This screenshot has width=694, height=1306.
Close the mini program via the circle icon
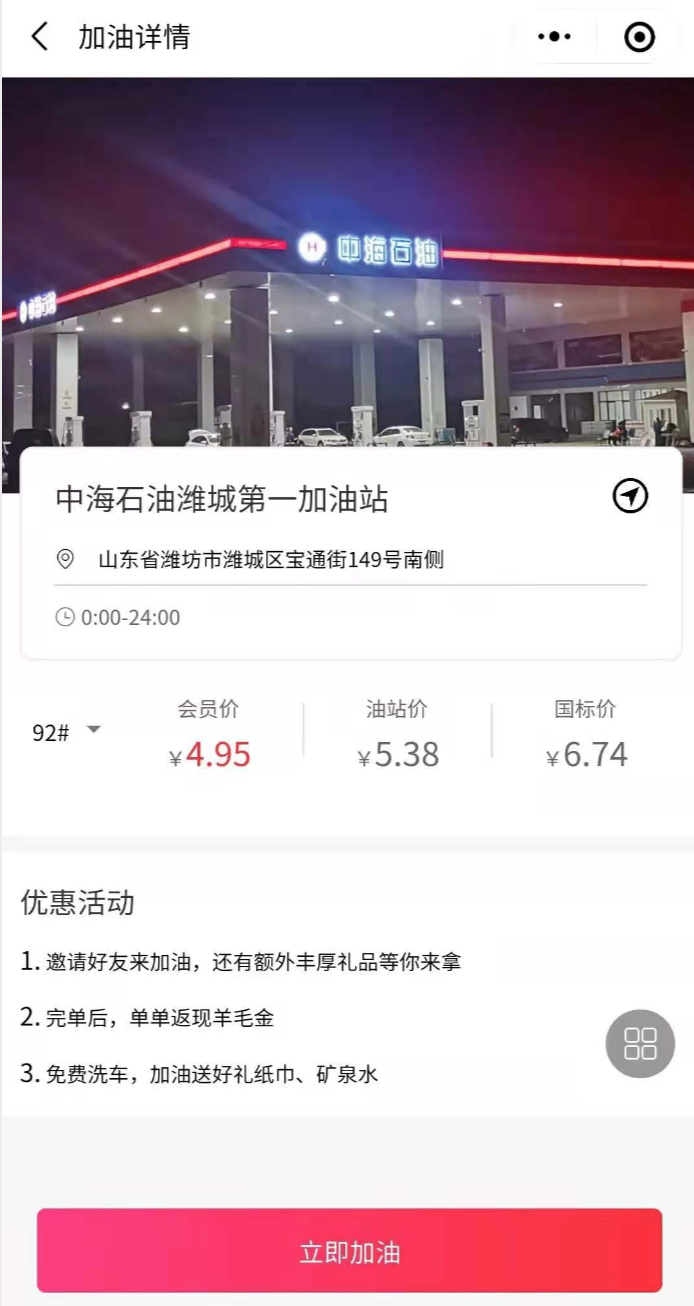(639, 38)
